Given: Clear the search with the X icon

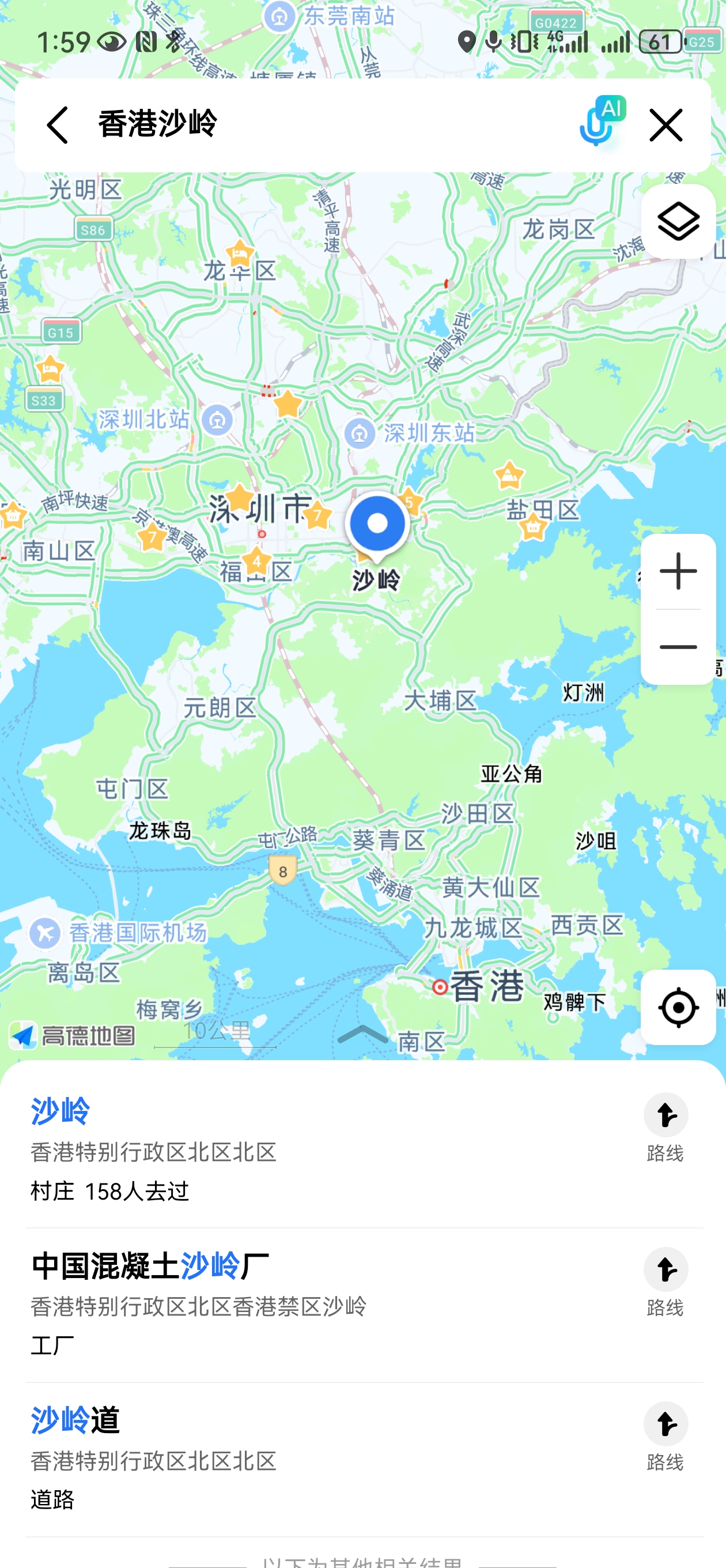Looking at the screenshot, I should (665, 126).
